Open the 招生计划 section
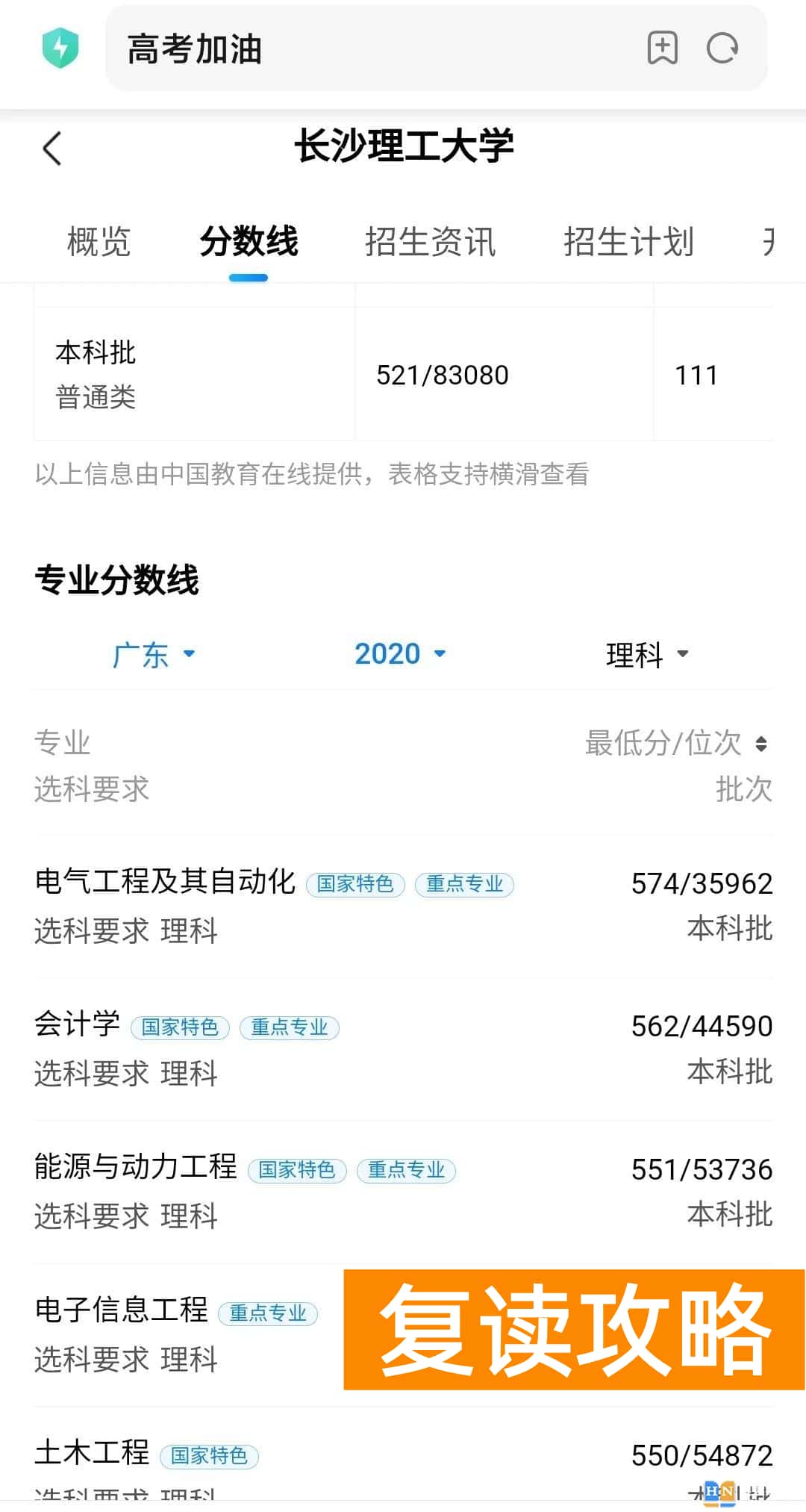The width and height of the screenshot is (806, 1512). 629,241
